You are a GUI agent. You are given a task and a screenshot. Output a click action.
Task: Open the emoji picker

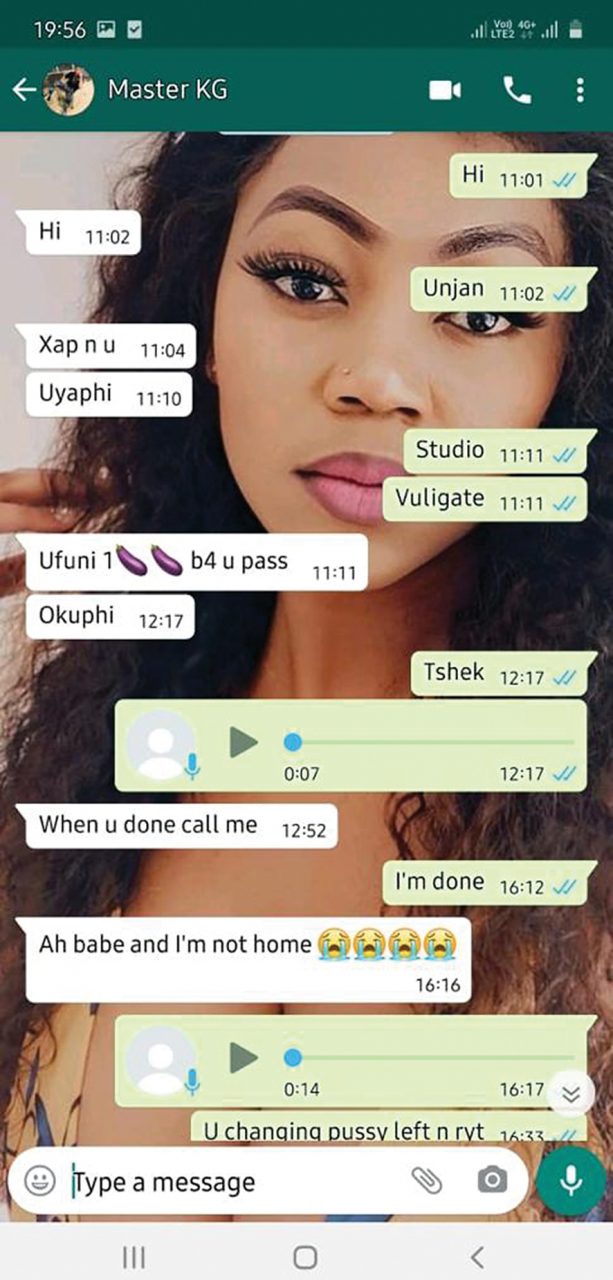[x=40, y=1181]
